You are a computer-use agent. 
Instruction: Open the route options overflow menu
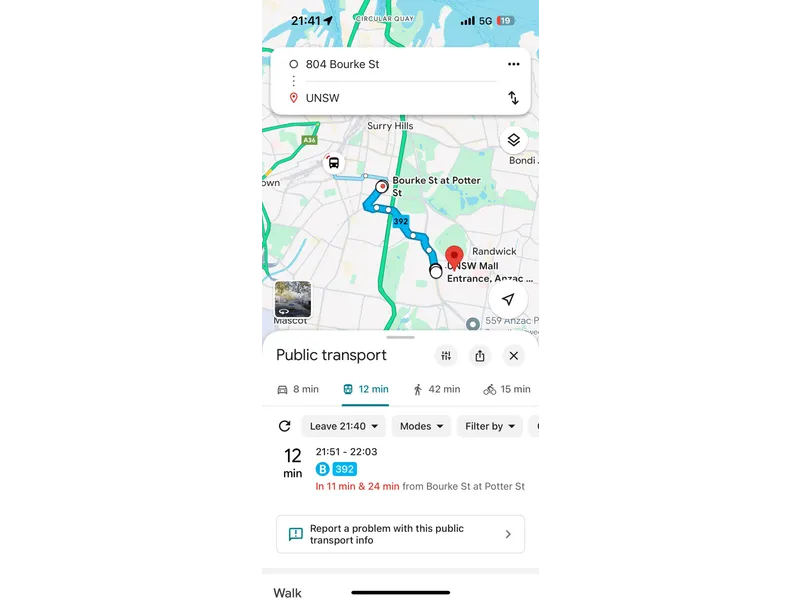(513, 64)
